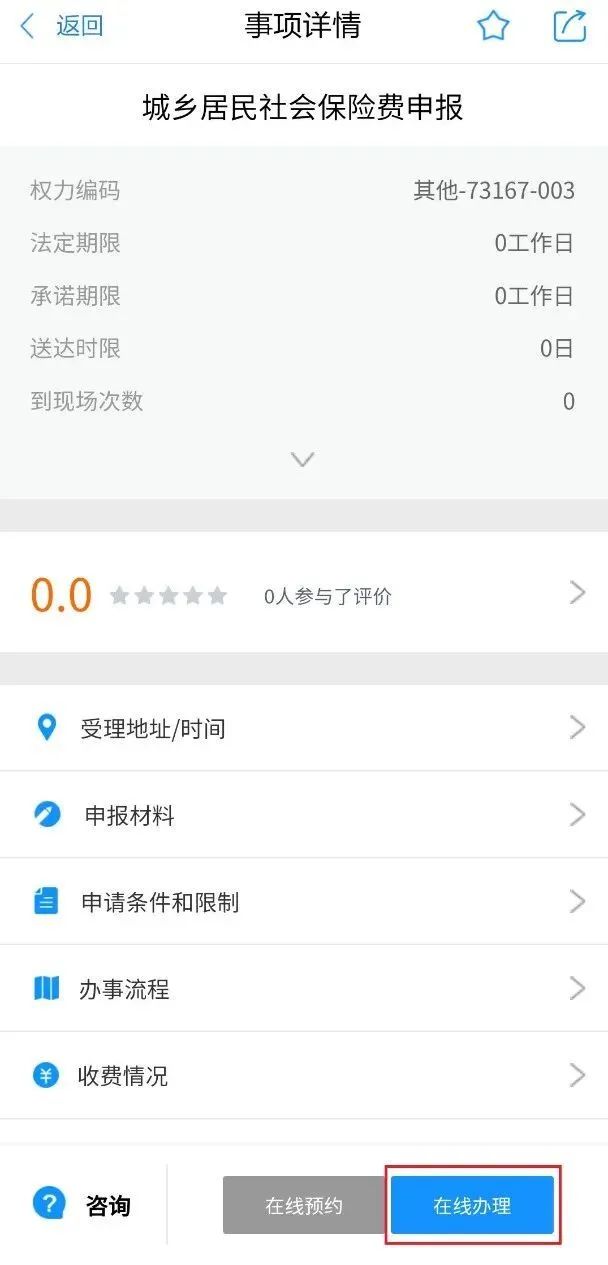Select 在线预约 button
608x1265 pixels.
coord(304,1205)
